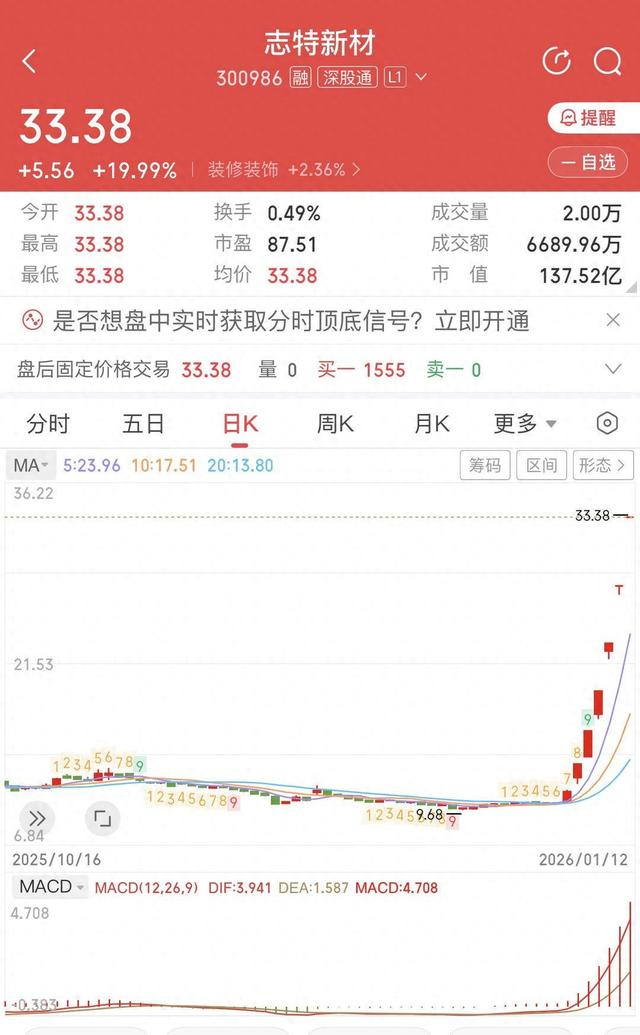Image resolution: width=640 pixels, height=1035 pixels.
Task: Change the MA indicator dropdown
Action: (31, 465)
